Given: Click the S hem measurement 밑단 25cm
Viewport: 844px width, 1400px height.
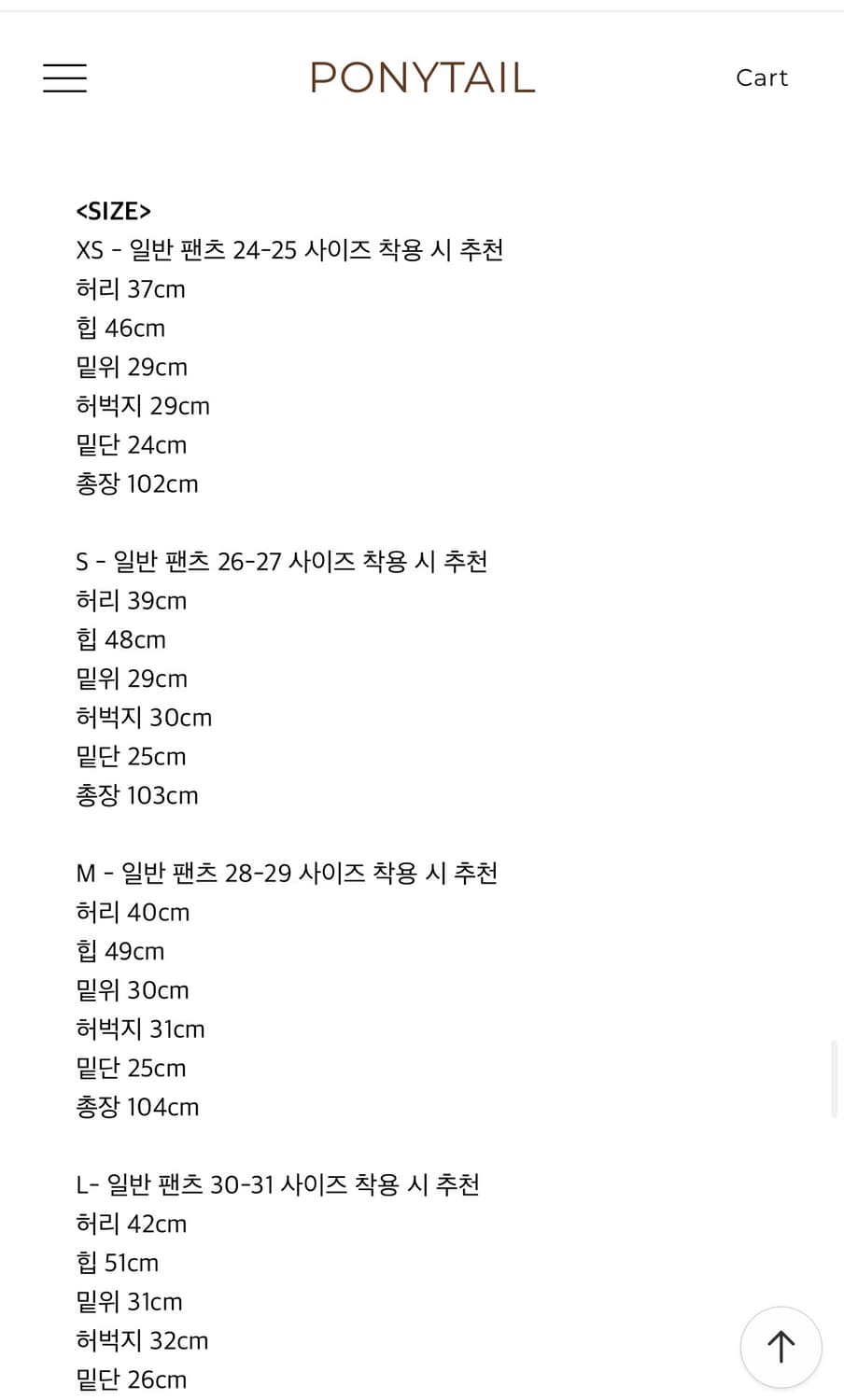Looking at the screenshot, I should [x=131, y=756].
